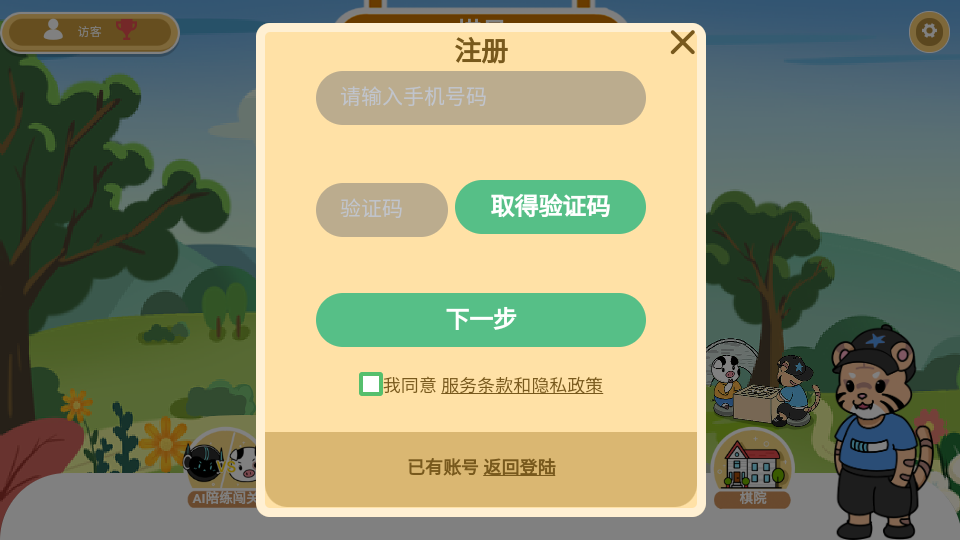This screenshot has width=960, height=540.
Task: Open the 访客 guest profile badge
Action: (89, 32)
